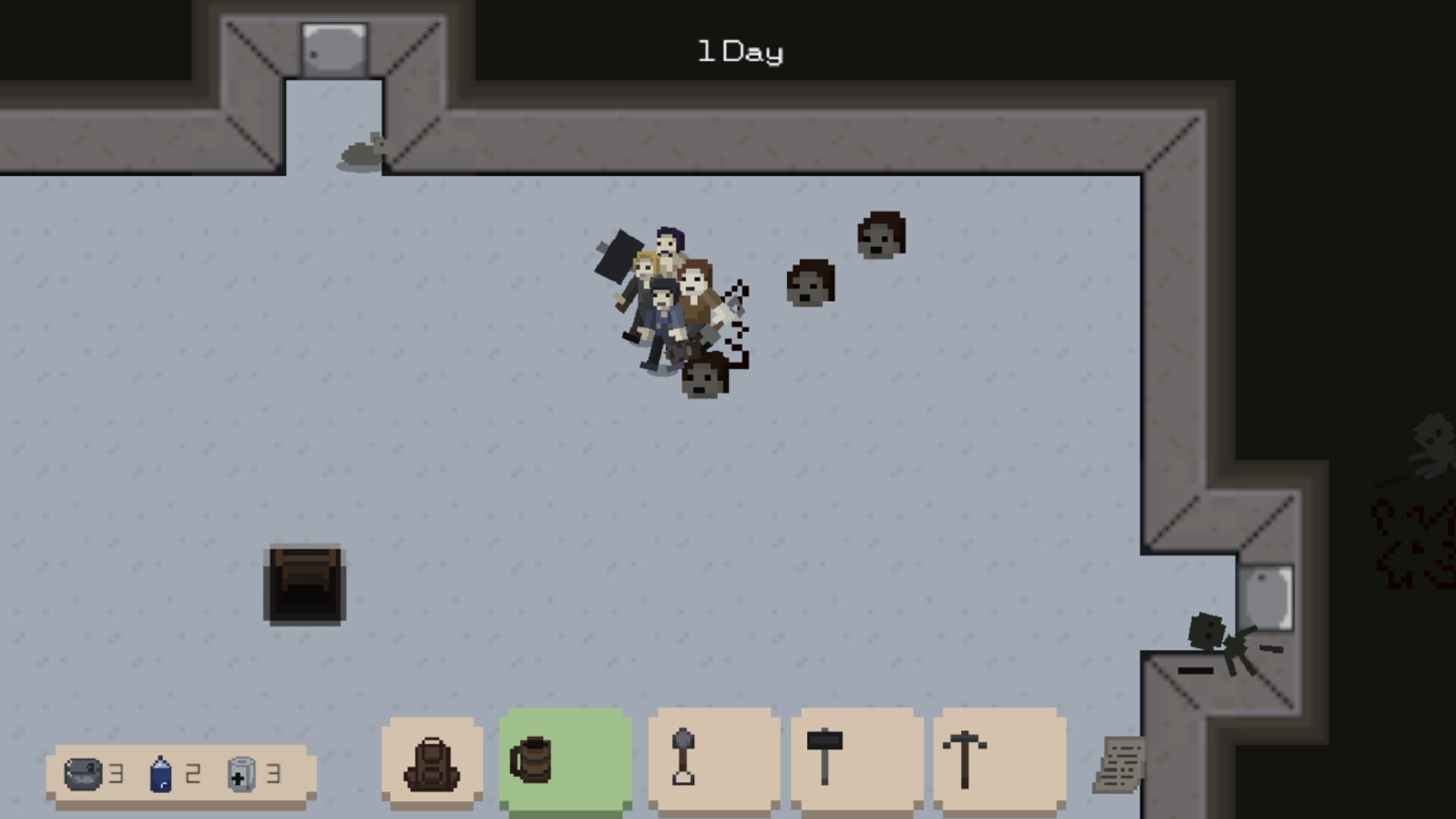
Task: Open the paper notes icon
Action: coord(1119,764)
